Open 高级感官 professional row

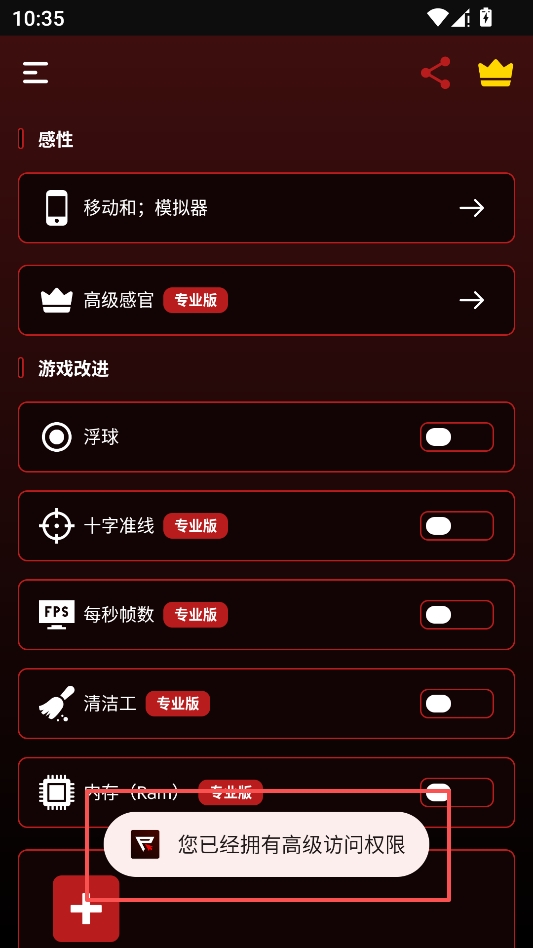pos(266,300)
